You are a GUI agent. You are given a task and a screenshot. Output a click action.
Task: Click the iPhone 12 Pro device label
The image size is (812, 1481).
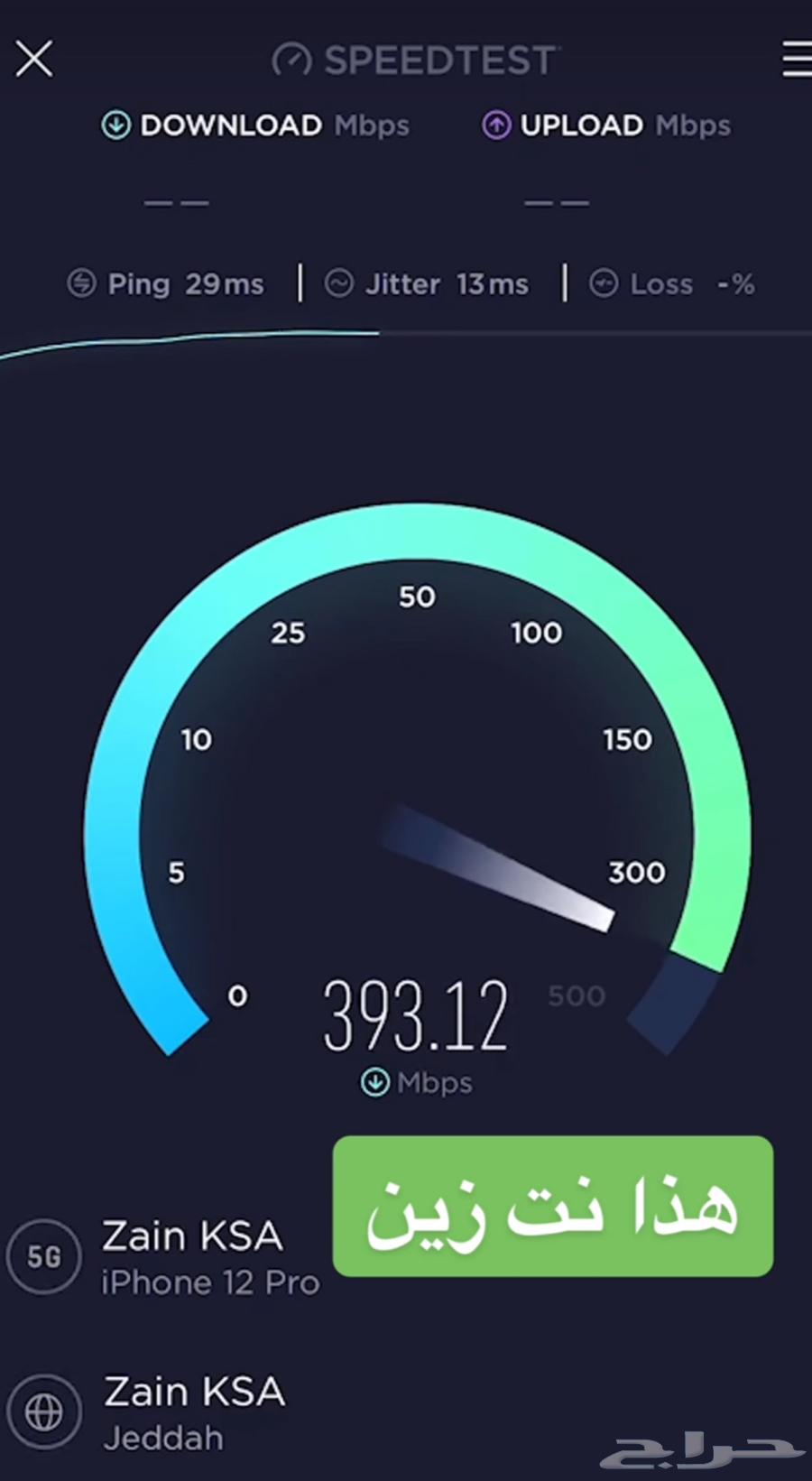pyautogui.click(x=210, y=1282)
